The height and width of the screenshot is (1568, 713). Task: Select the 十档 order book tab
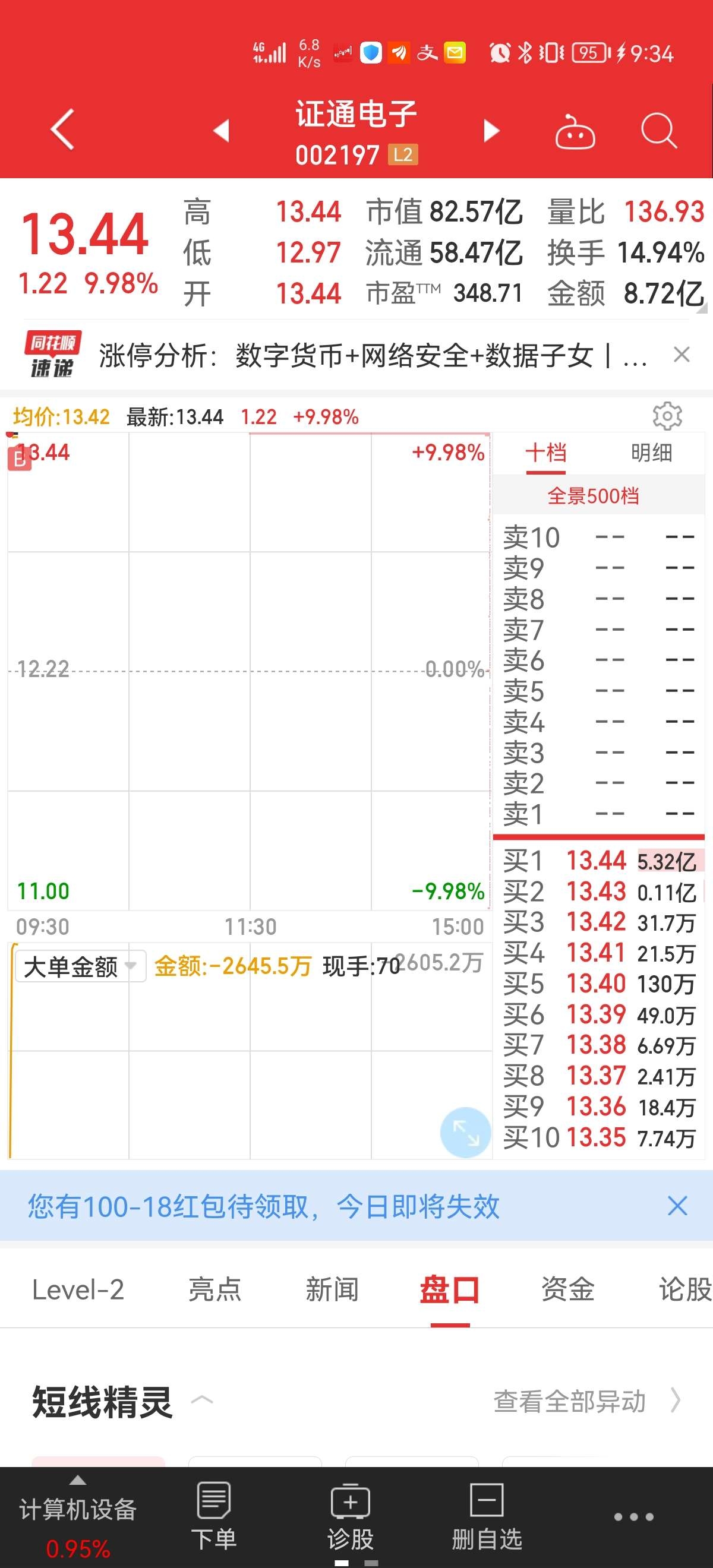pos(545,454)
